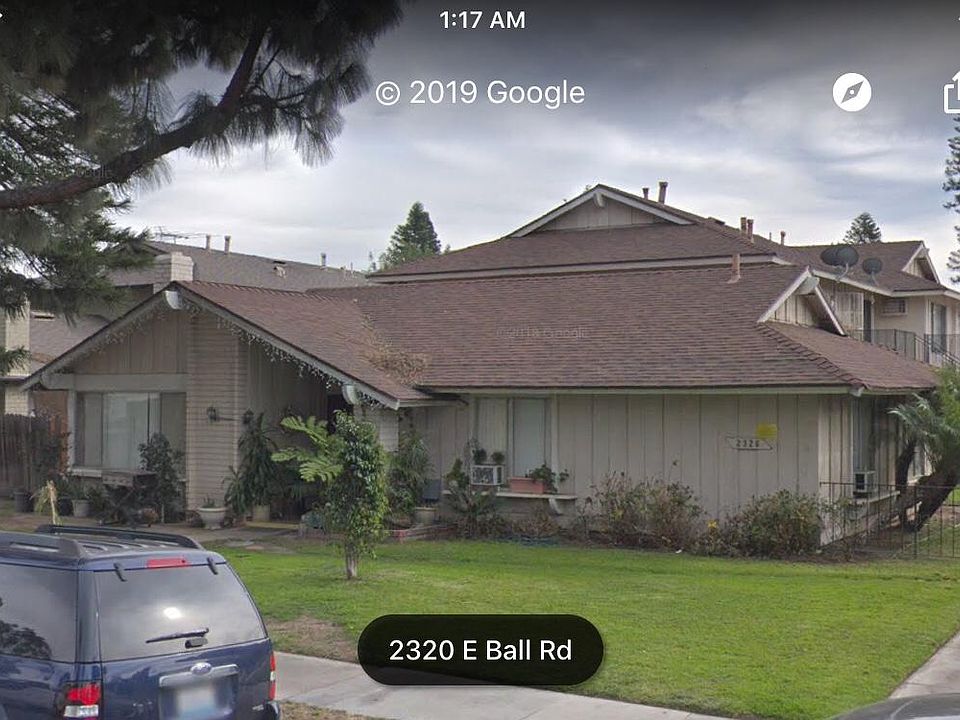Open the 2320 E Ball Rd address label
960x720 pixels.
pos(480,650)
